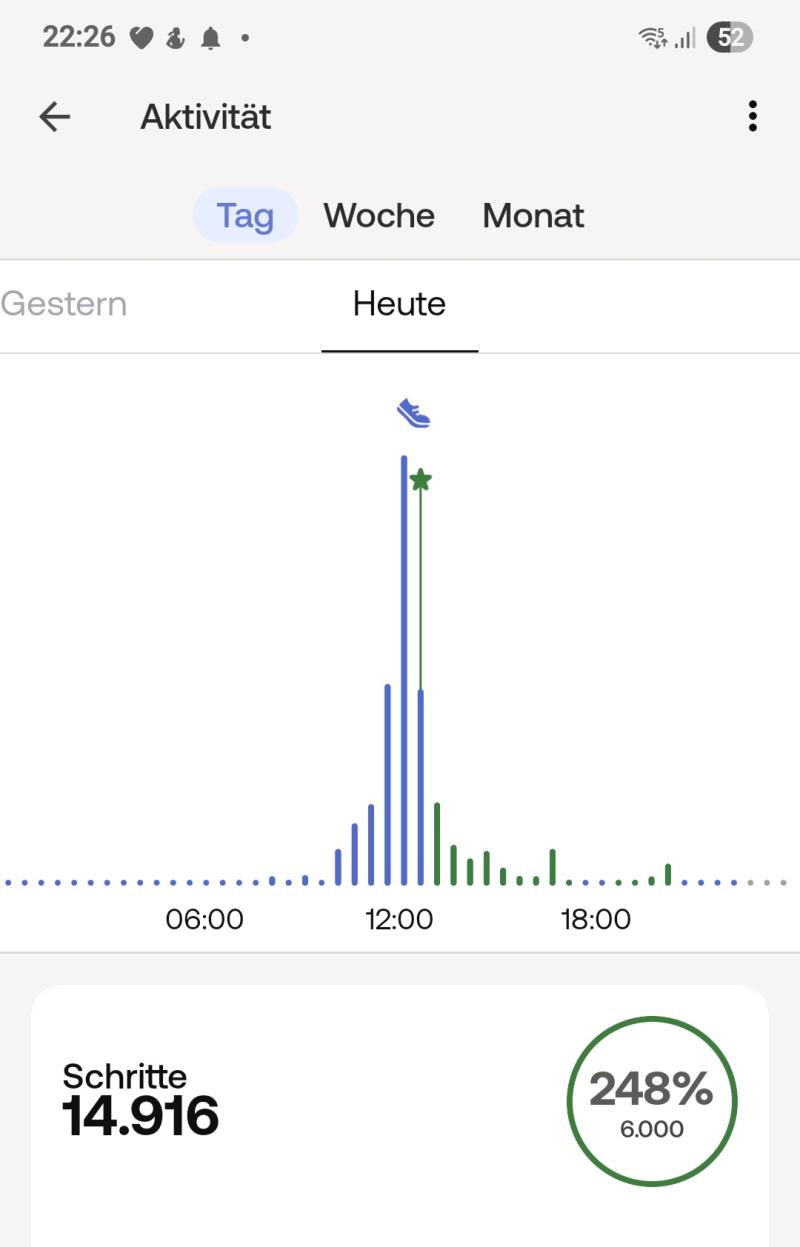Open the three-dot overflow menu
800x1247 pixels.
[x=752, y=117]
